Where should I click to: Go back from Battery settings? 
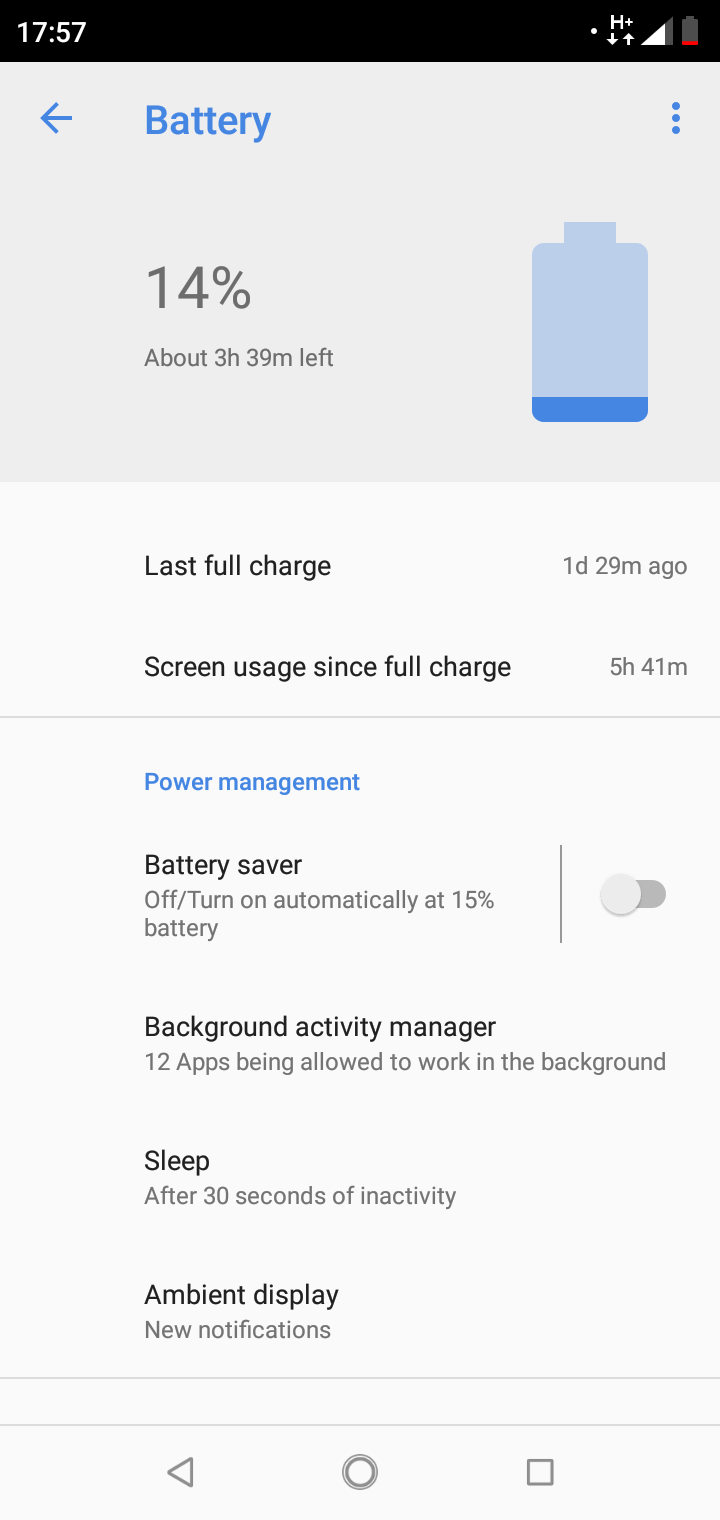point(56,119)
